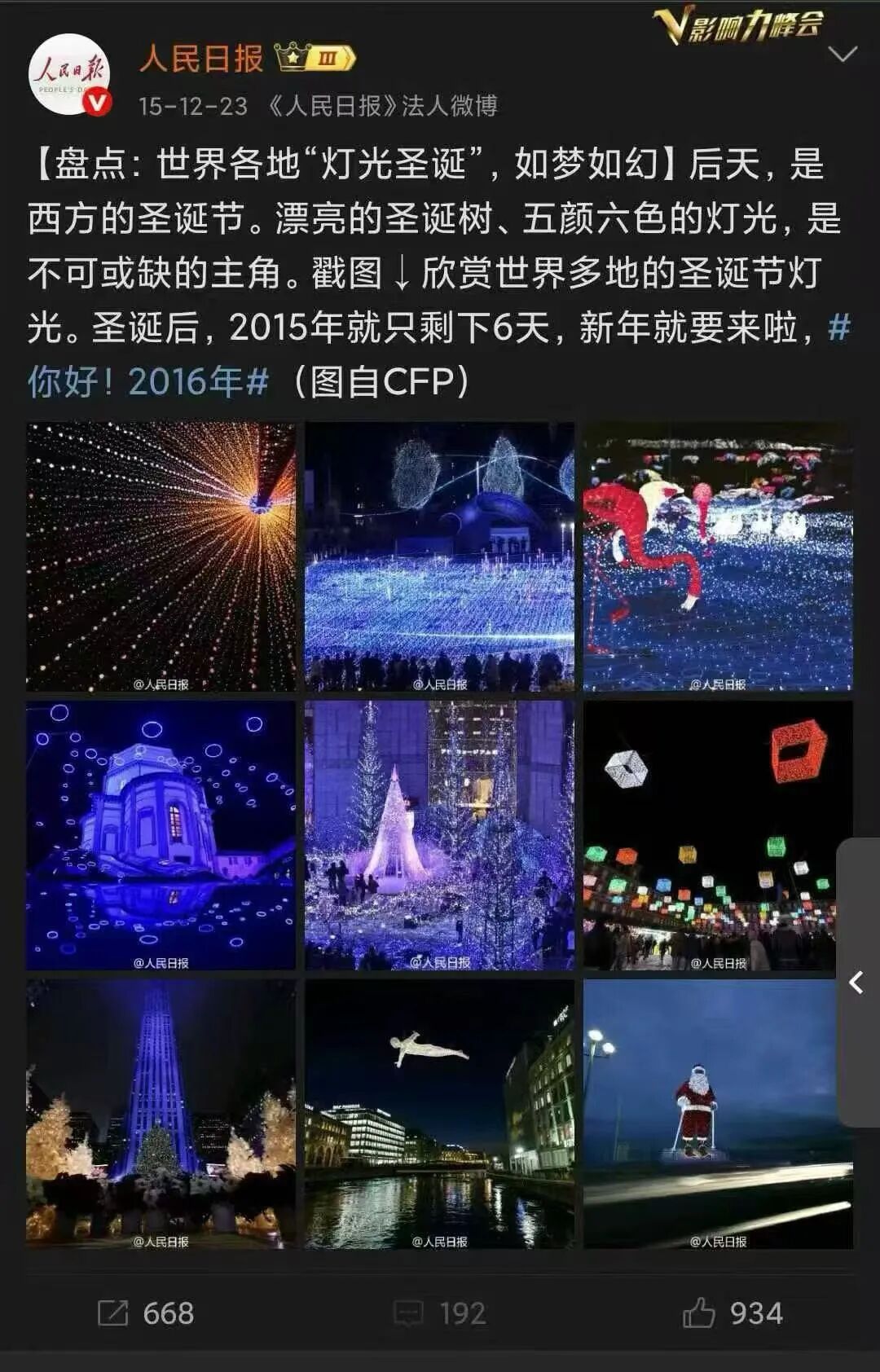Viewport: 880px width, 1372px height.
Task: Open the post options chevron menu
Action: [842, 55]
